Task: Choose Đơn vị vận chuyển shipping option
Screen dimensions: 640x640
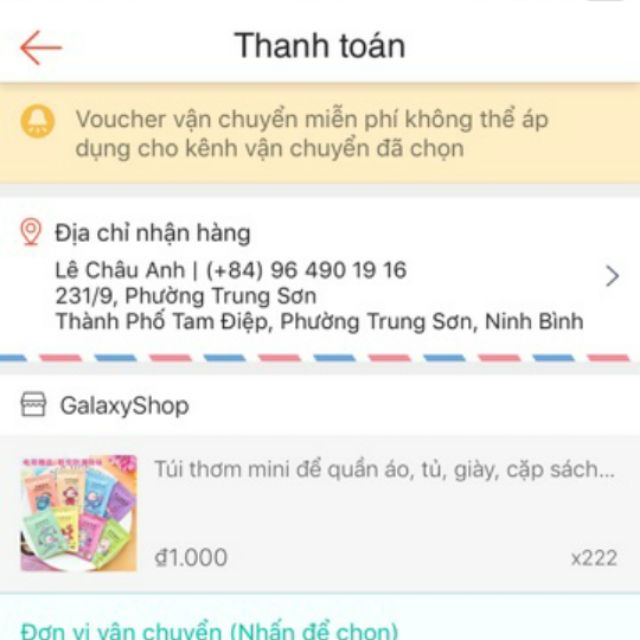Action: (x=209, y=630)
